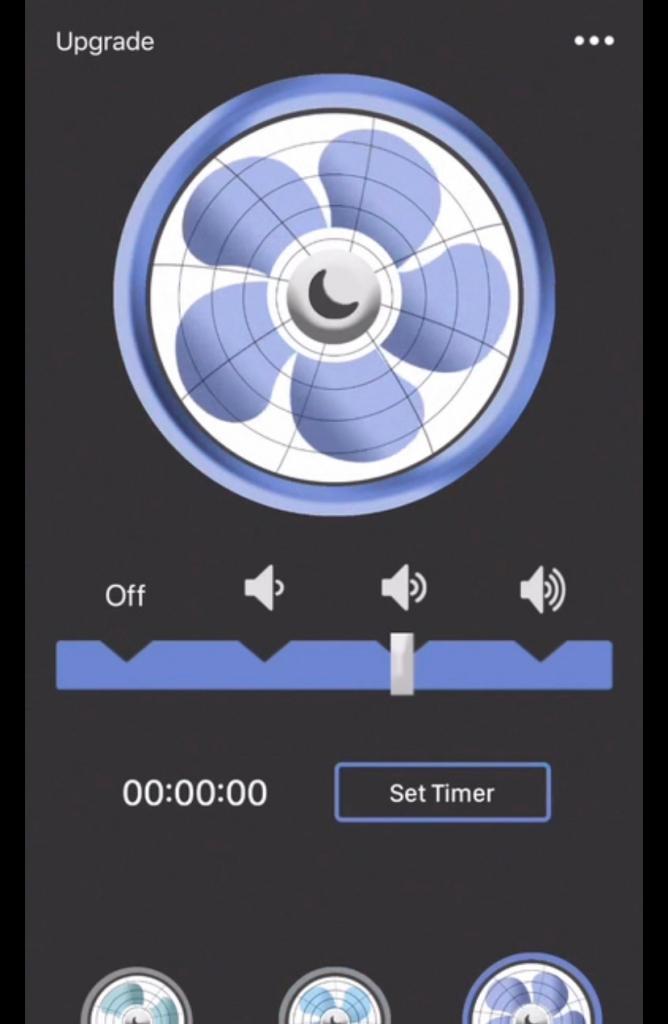Select the low volume speaker level
Image resolution: width=668 pixels, height=1024 pixels.
pyautogui.click(x=264, y=589)
